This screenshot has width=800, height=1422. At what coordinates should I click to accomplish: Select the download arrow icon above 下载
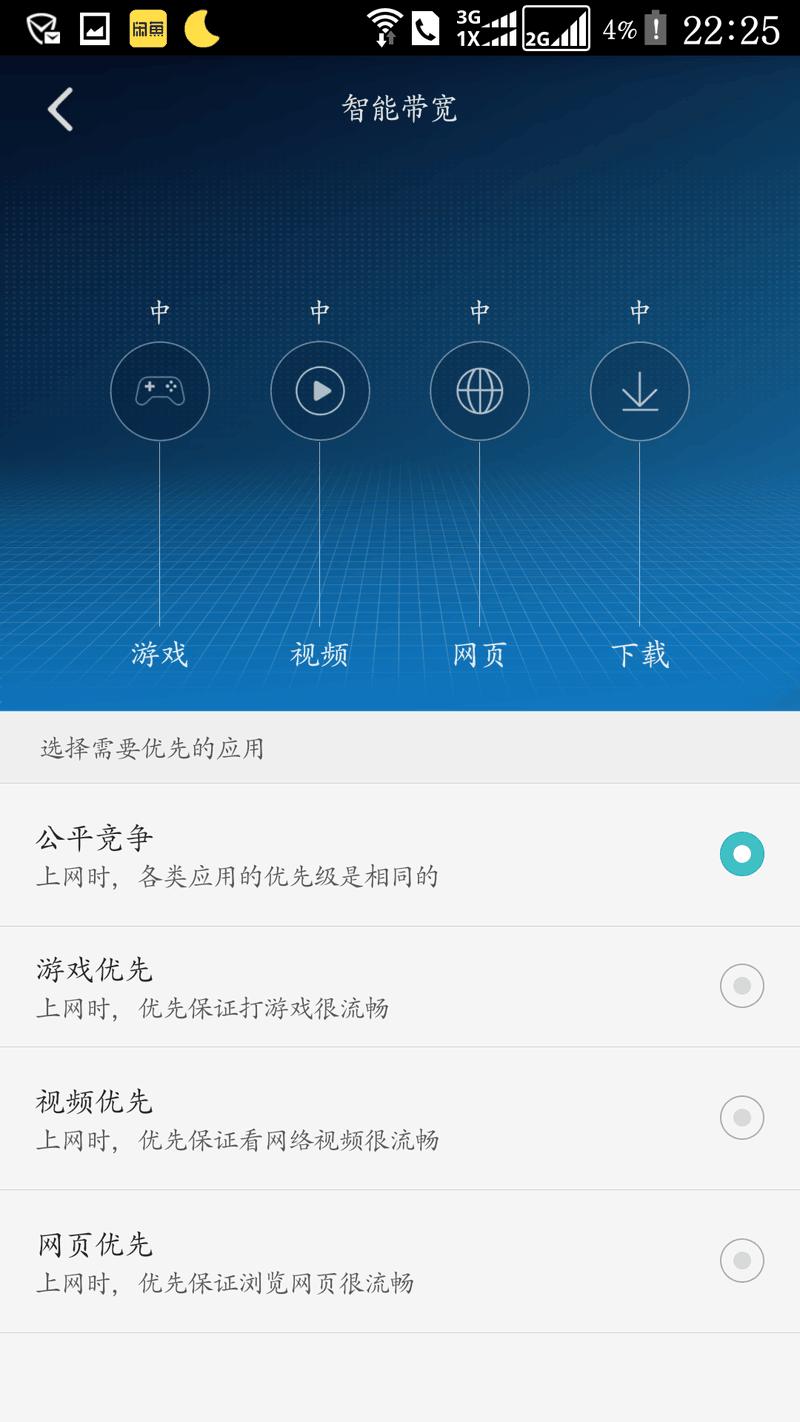click(640, 391)
